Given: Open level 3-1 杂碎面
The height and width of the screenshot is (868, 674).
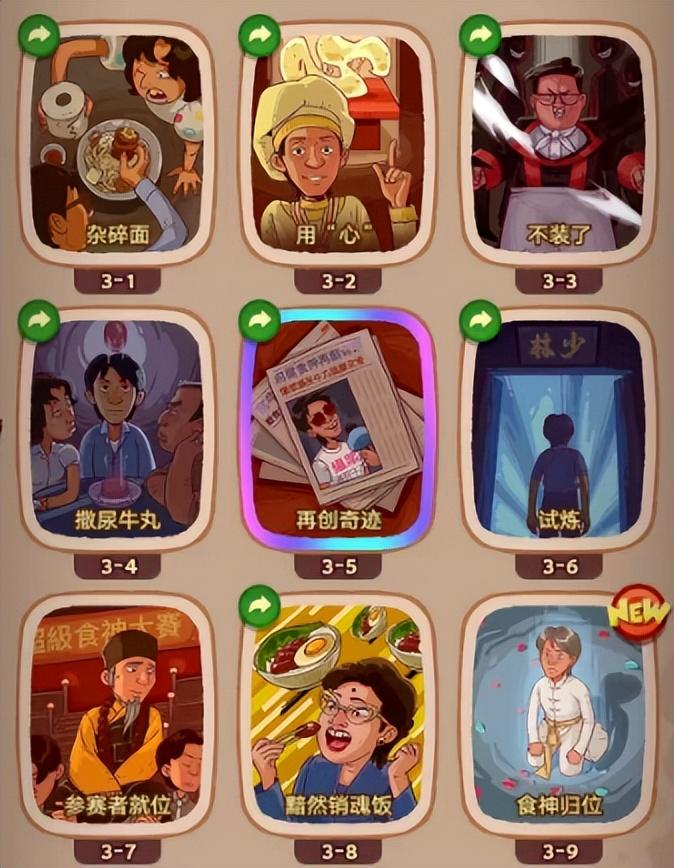Looking at the screenshot, I should pyautogui.click(x=118, y=145).
